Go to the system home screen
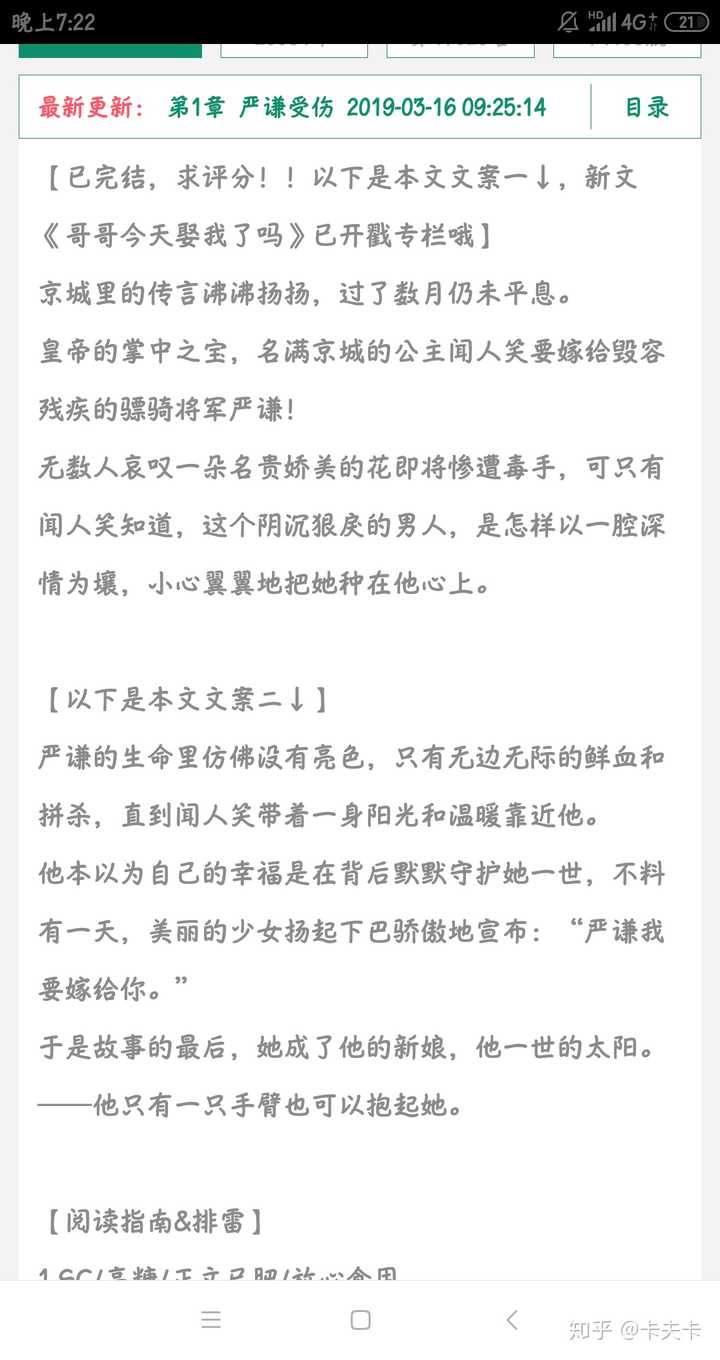This screenshot has height=1360, width=720. click(361, 1320)
